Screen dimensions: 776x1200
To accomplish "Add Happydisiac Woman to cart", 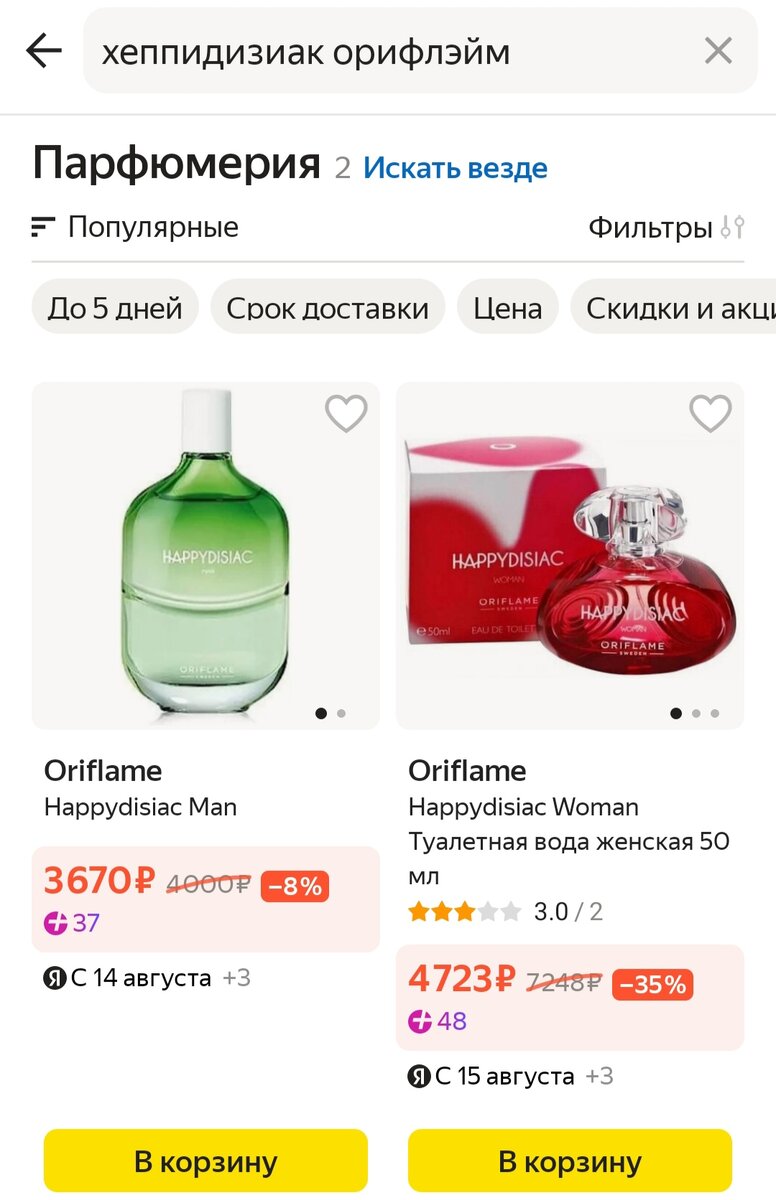I will 570,1161.
